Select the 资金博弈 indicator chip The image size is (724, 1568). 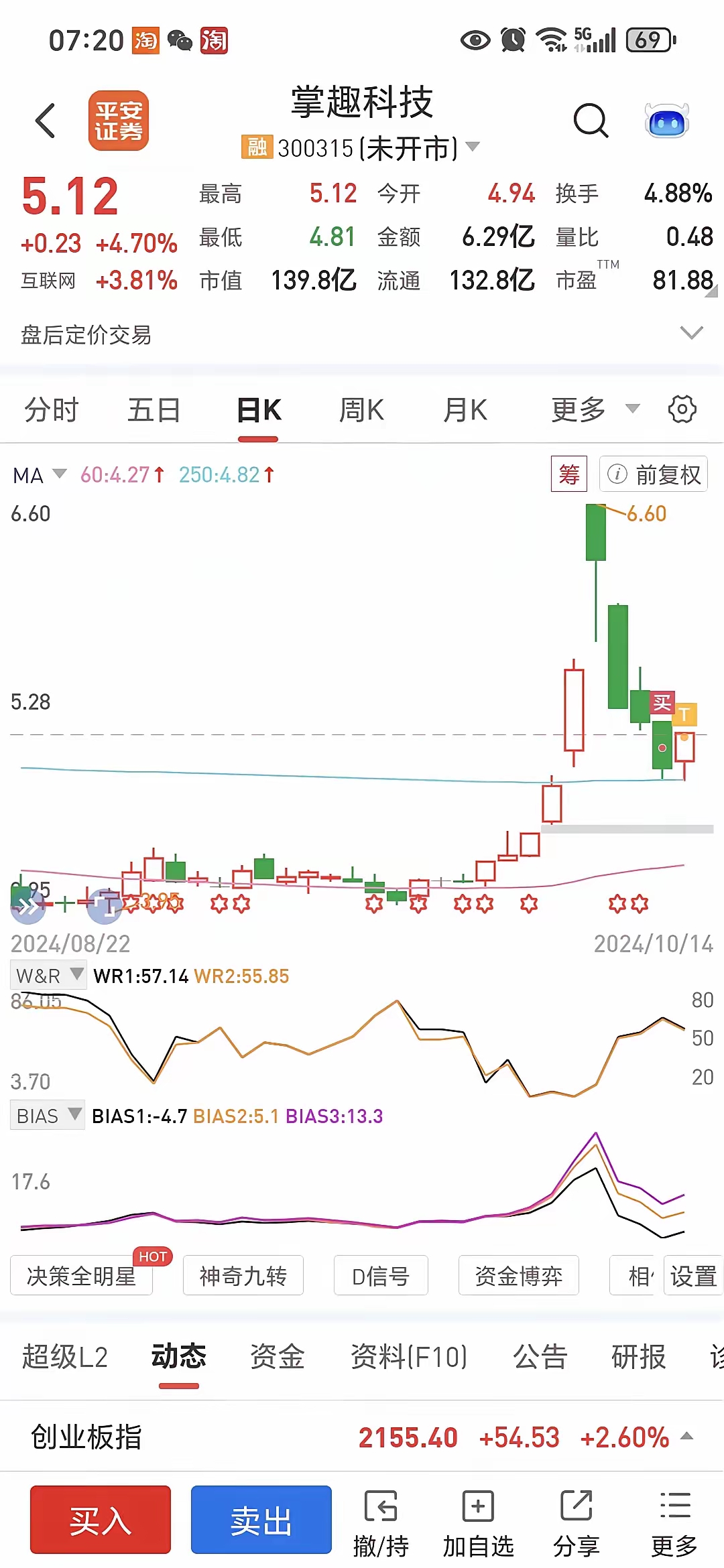[519, 1276]
